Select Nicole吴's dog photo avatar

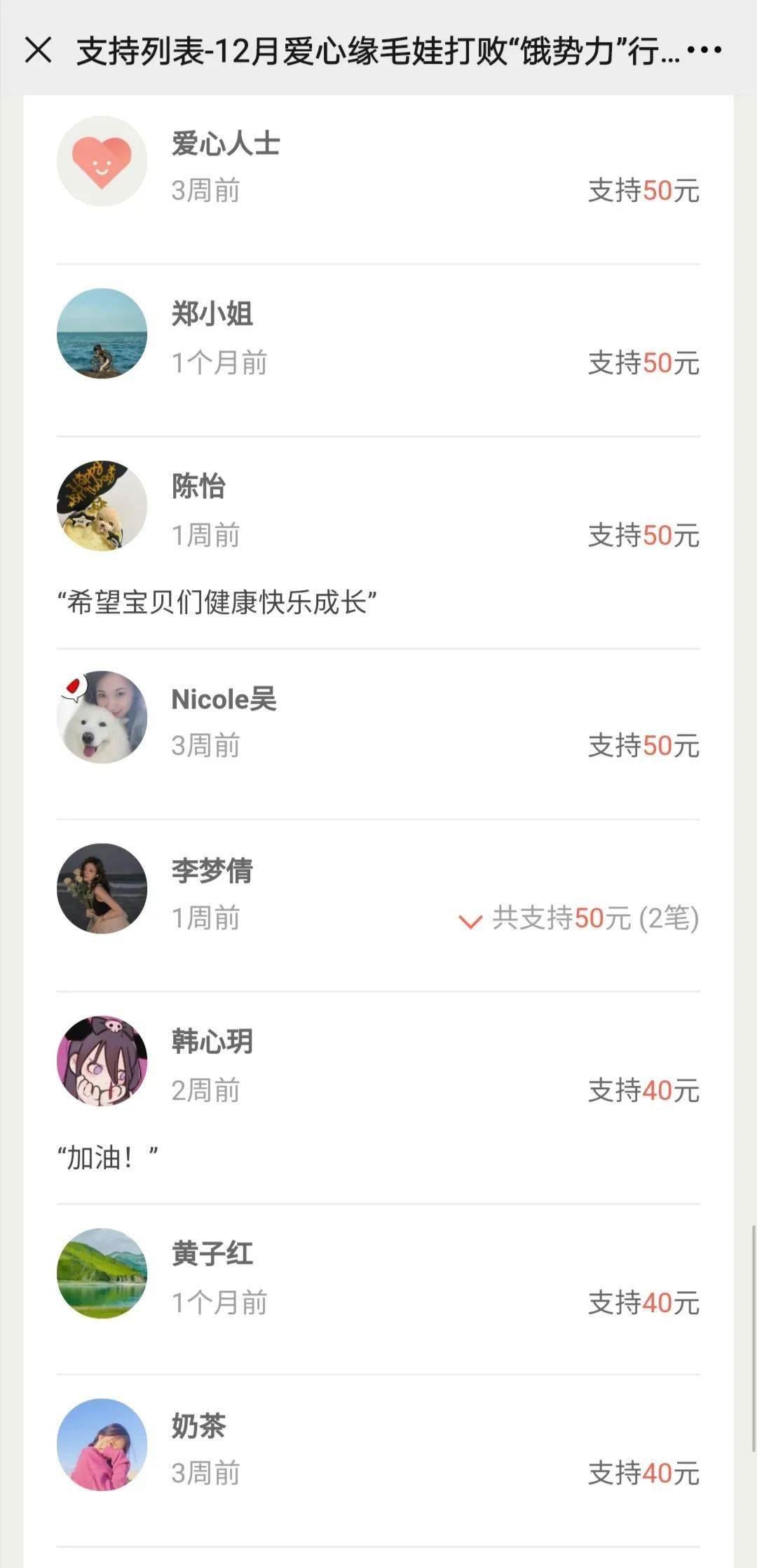coord(102,715)
